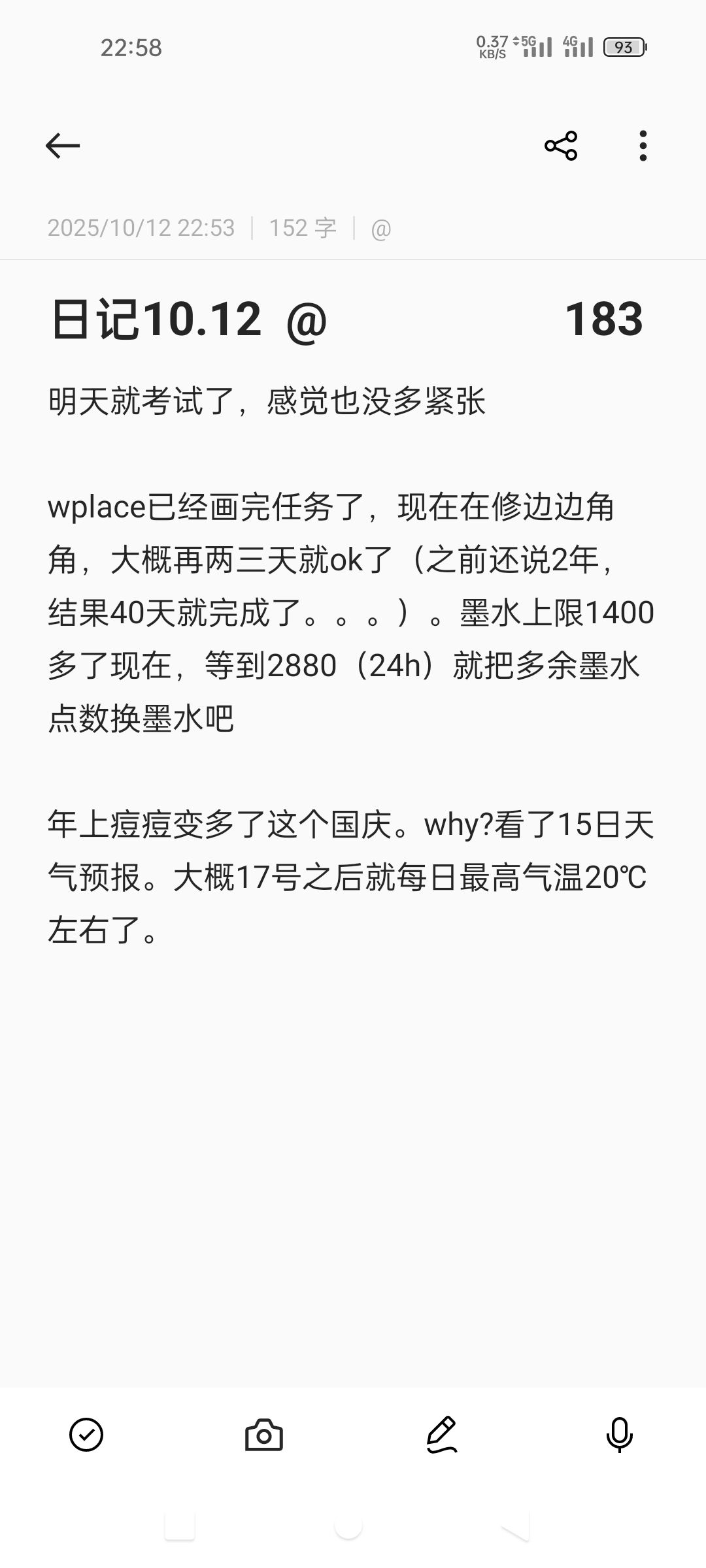Go back to the notes list
Viewport: 706px width, 1568px height.
(63, 145)
